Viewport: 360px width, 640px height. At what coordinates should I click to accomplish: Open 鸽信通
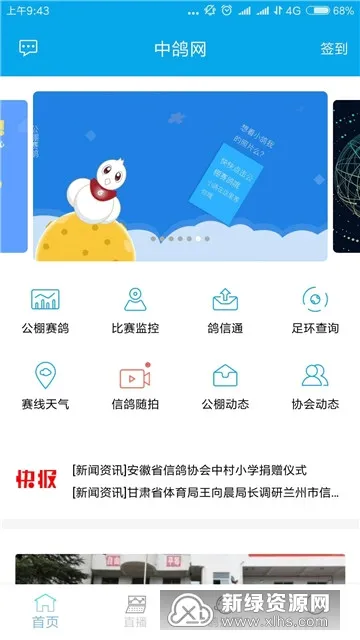225,311
